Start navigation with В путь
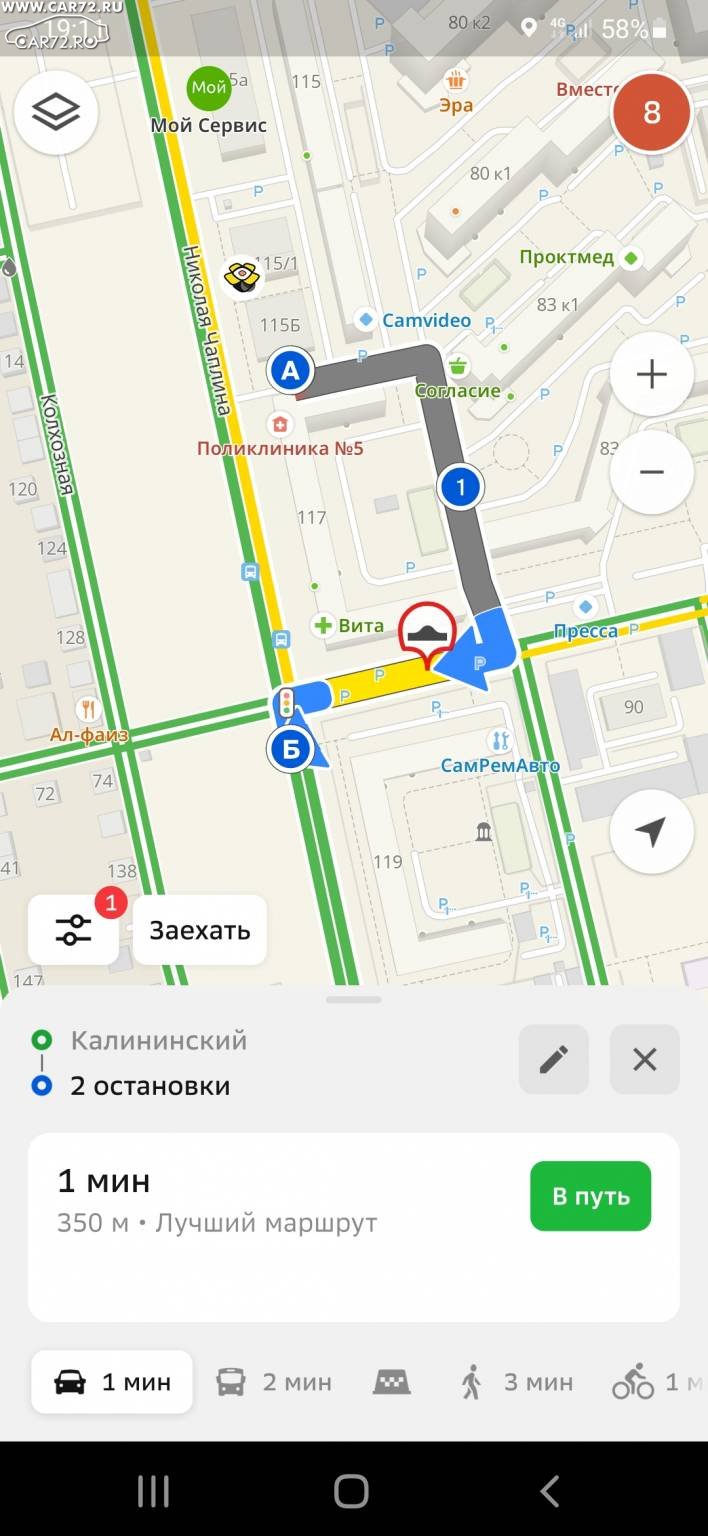This screenshot has width=708, height=1536. click(x=591, y=1196)
